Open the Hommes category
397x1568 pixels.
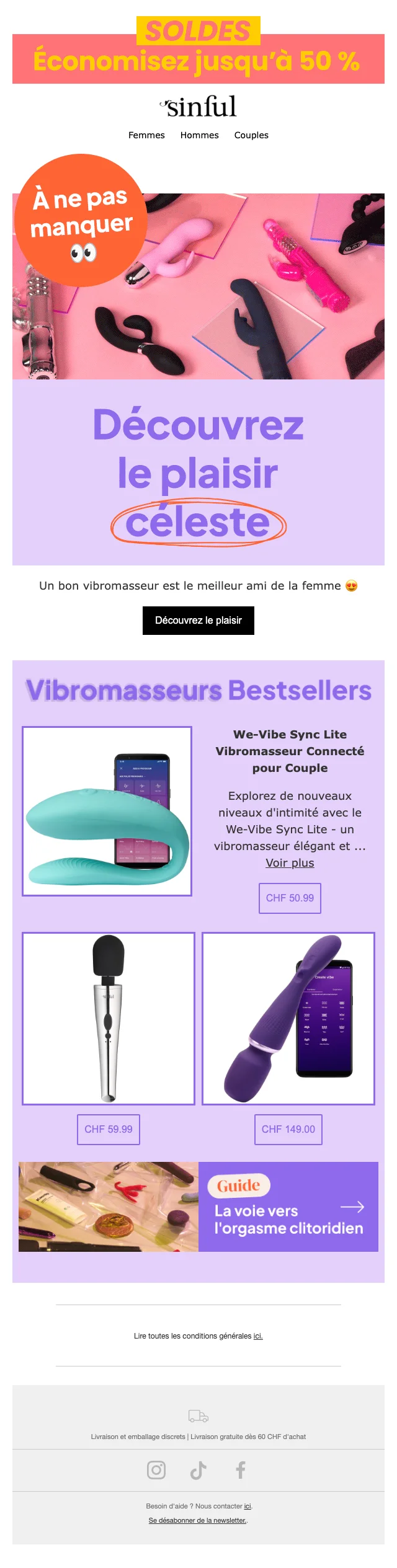(x=199, y=135)
